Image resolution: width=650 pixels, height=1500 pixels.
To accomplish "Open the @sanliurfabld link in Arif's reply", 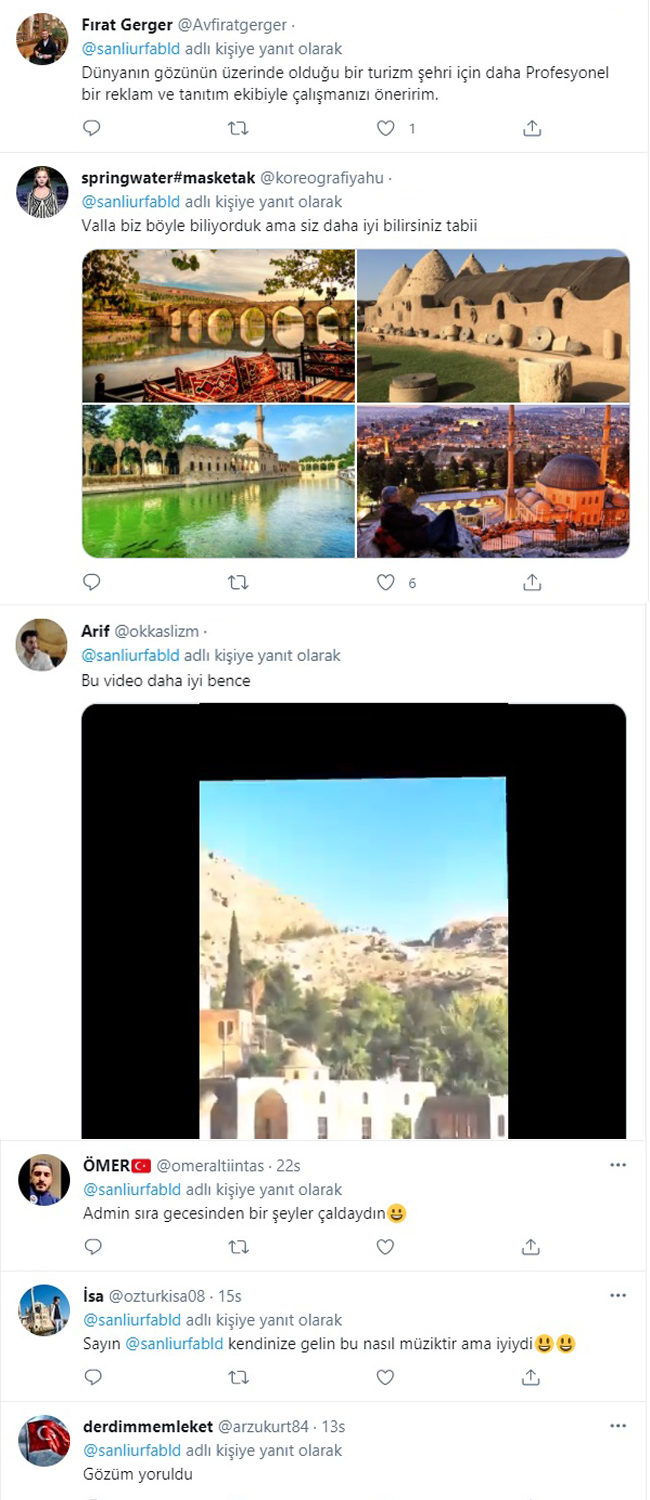I will (x=130, y=656).
